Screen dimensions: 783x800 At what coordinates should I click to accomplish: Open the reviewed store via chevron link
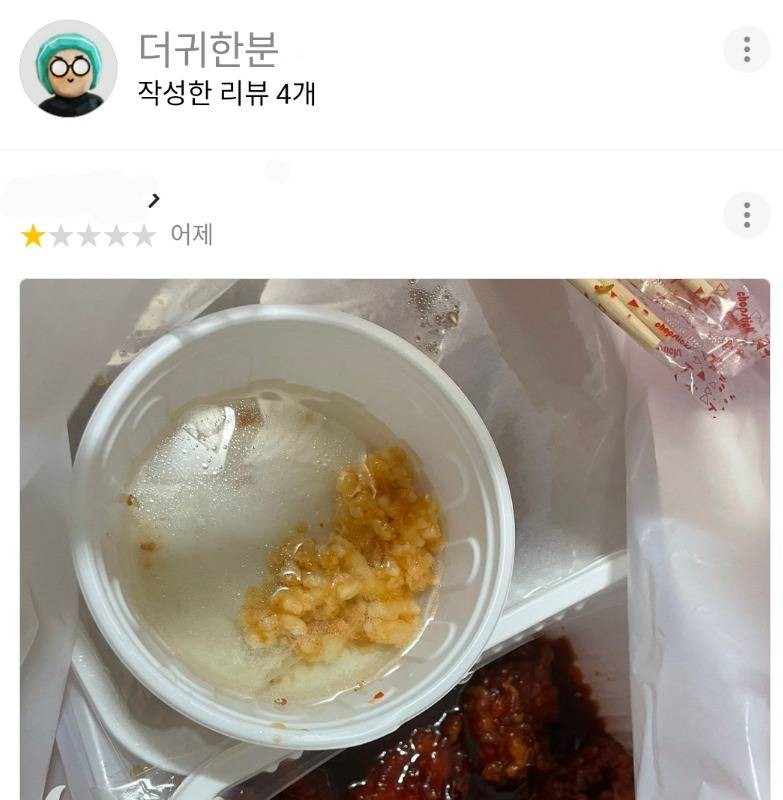pos(153,200)
